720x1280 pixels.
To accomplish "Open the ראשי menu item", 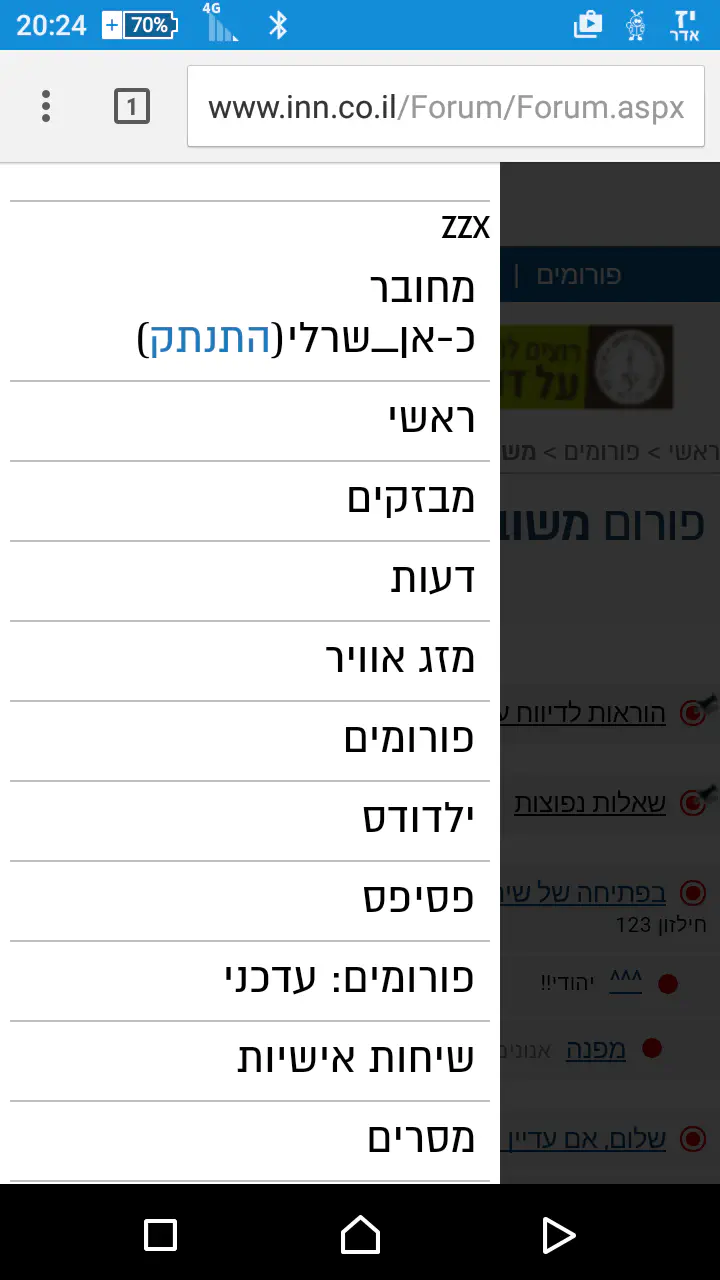I will click(430, 420).
